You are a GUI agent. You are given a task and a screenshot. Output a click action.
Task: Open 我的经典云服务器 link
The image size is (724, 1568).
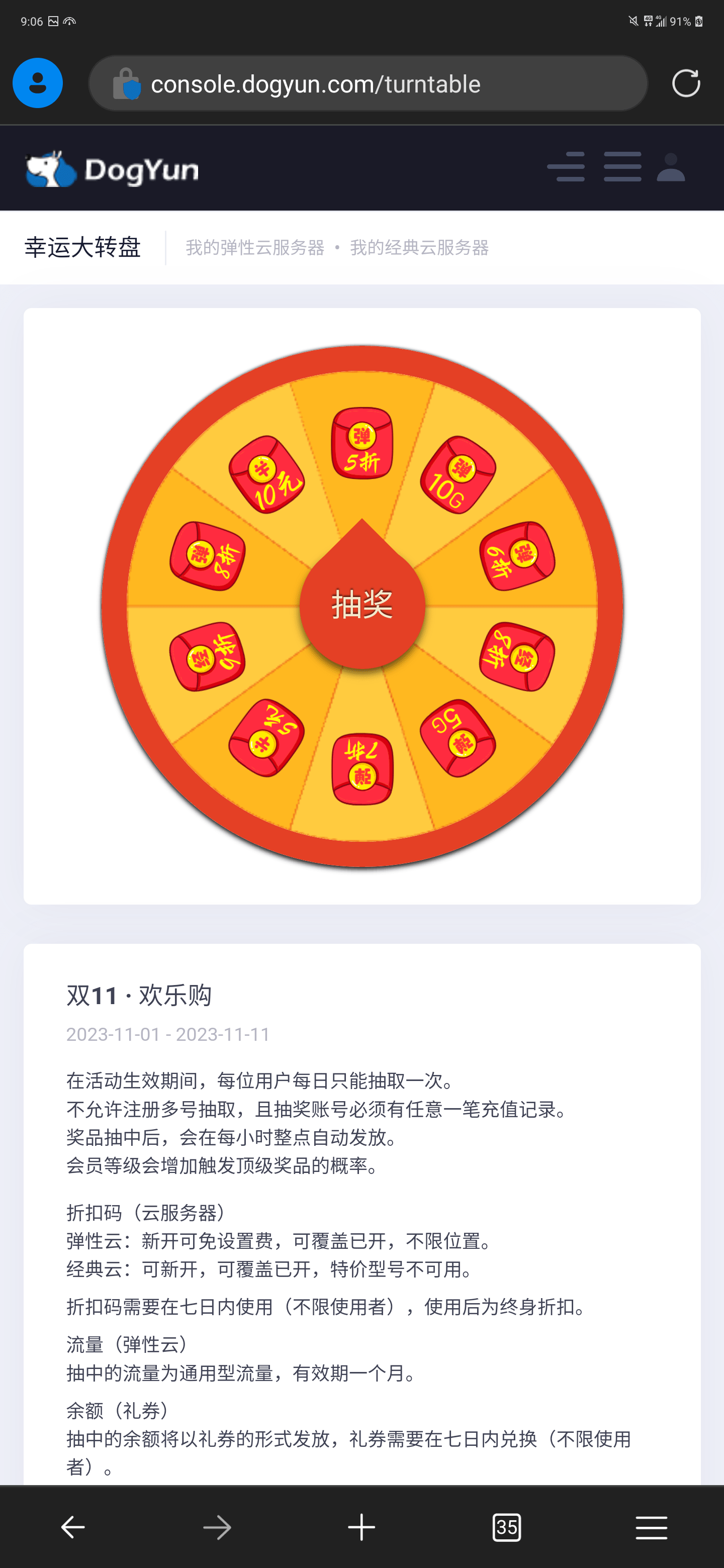click(421, 247)
